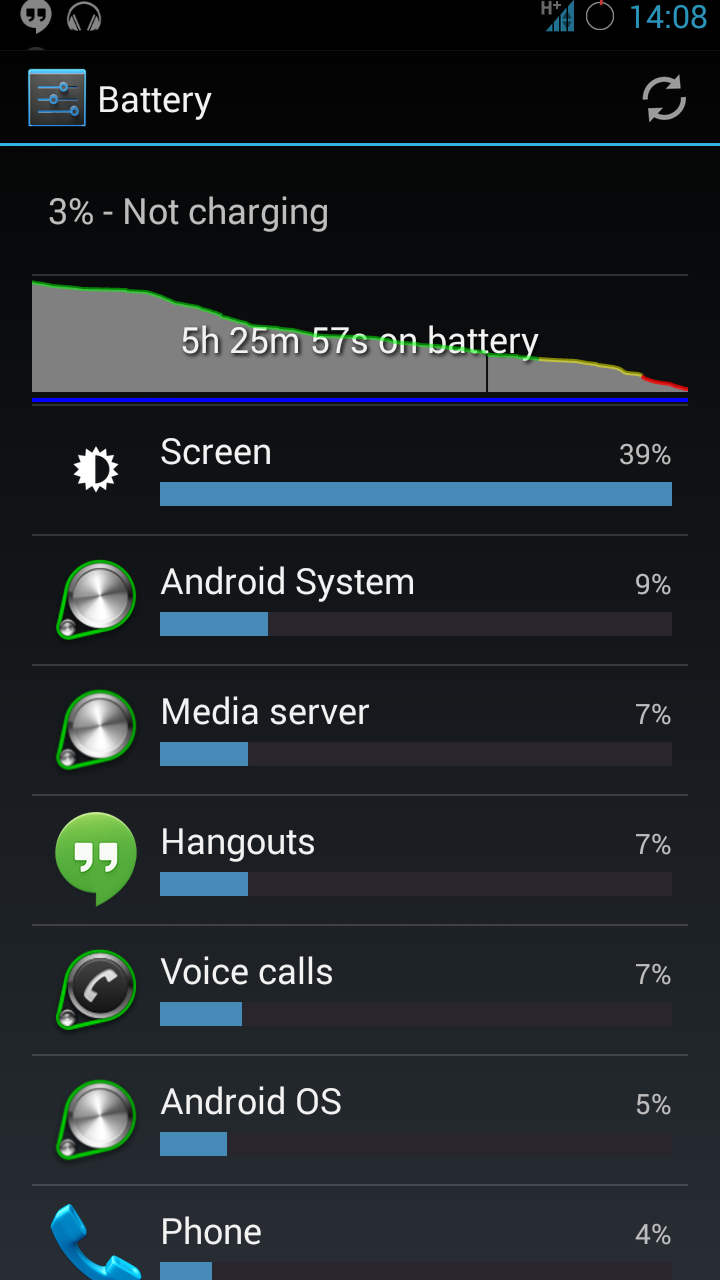The width and height of the screenshot is (720, 1280).
Task: Open Screen battery usage details
Action: (x=360, y=470)
